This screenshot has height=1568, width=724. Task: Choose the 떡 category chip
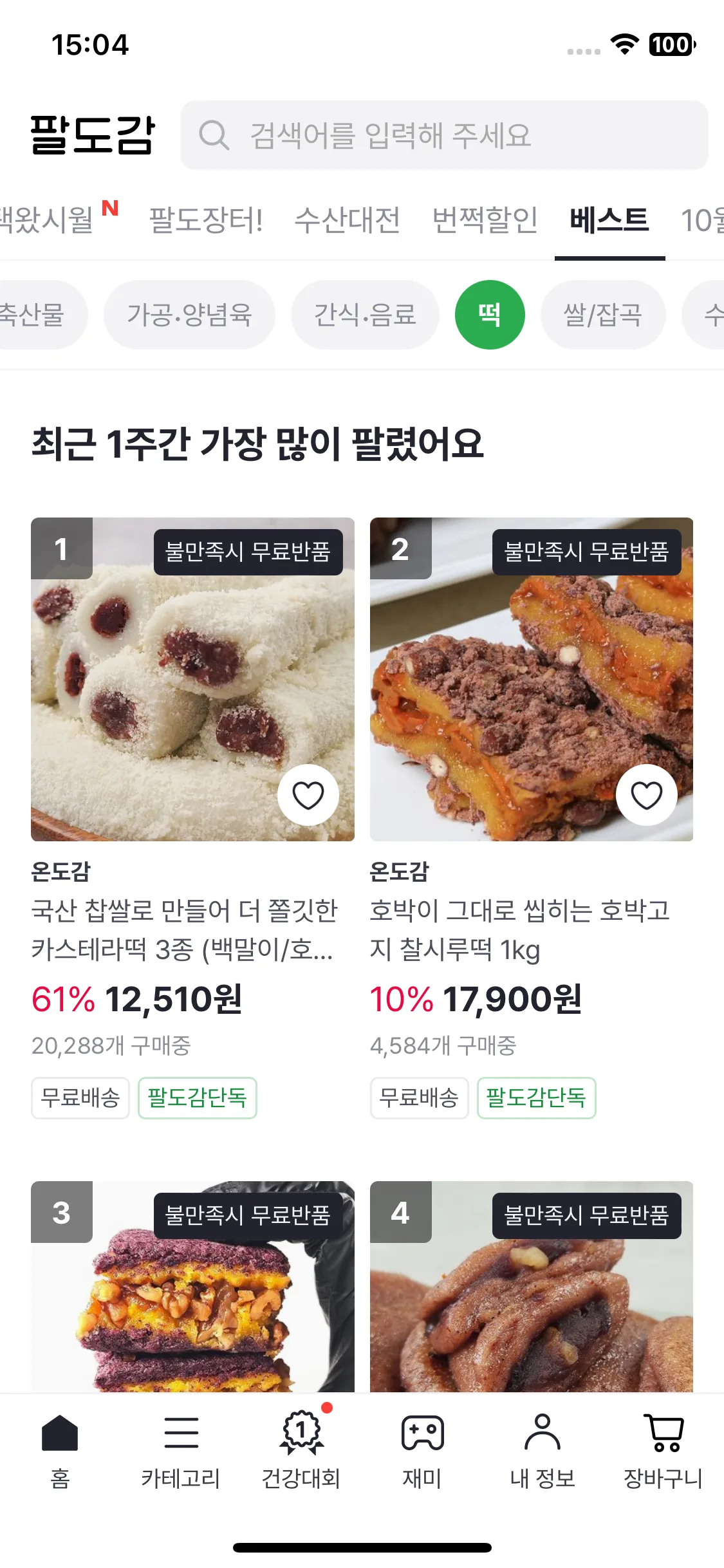(490, 315)
